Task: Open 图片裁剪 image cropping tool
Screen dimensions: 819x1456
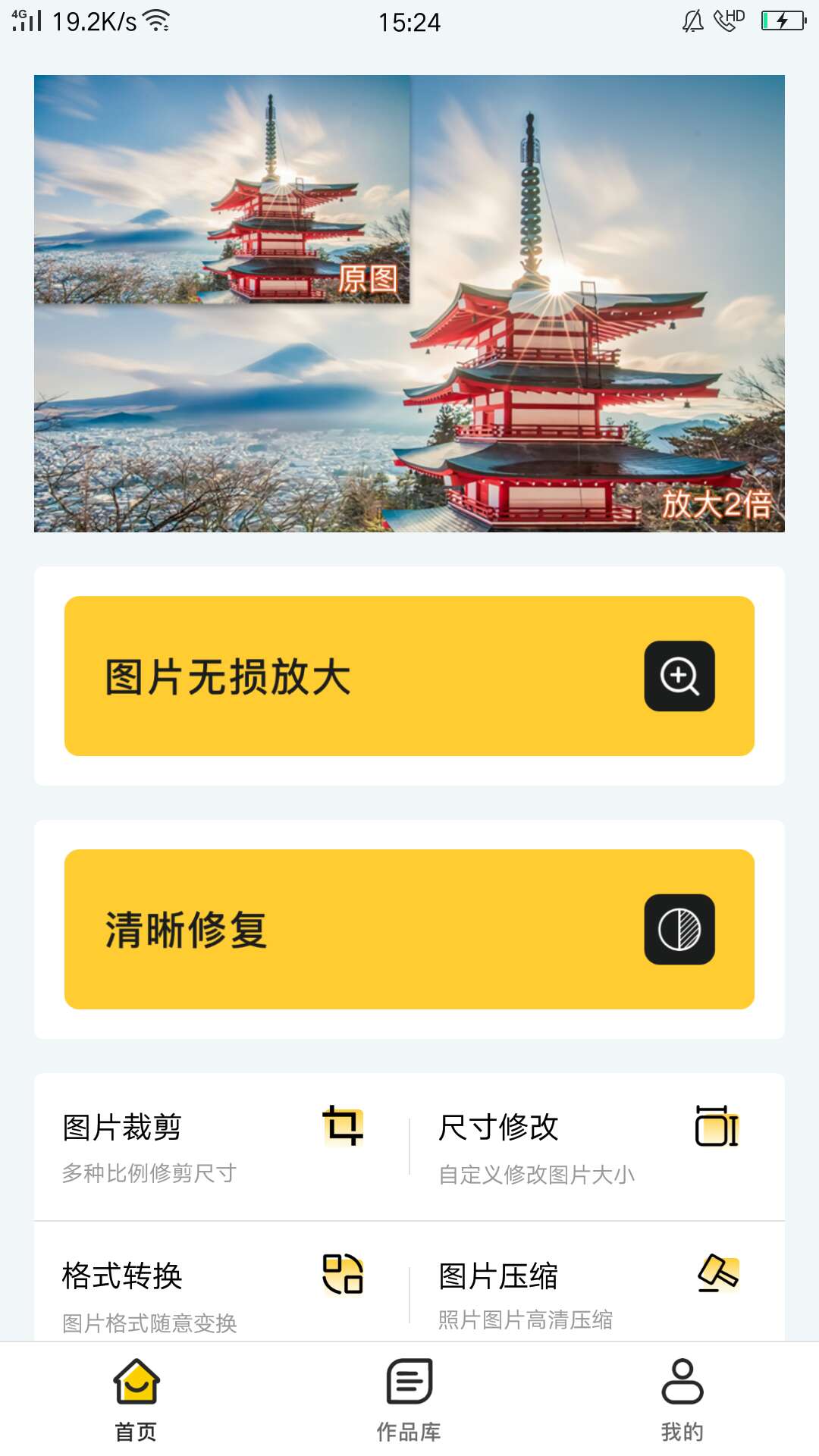Action: [x=212, y=1147]
